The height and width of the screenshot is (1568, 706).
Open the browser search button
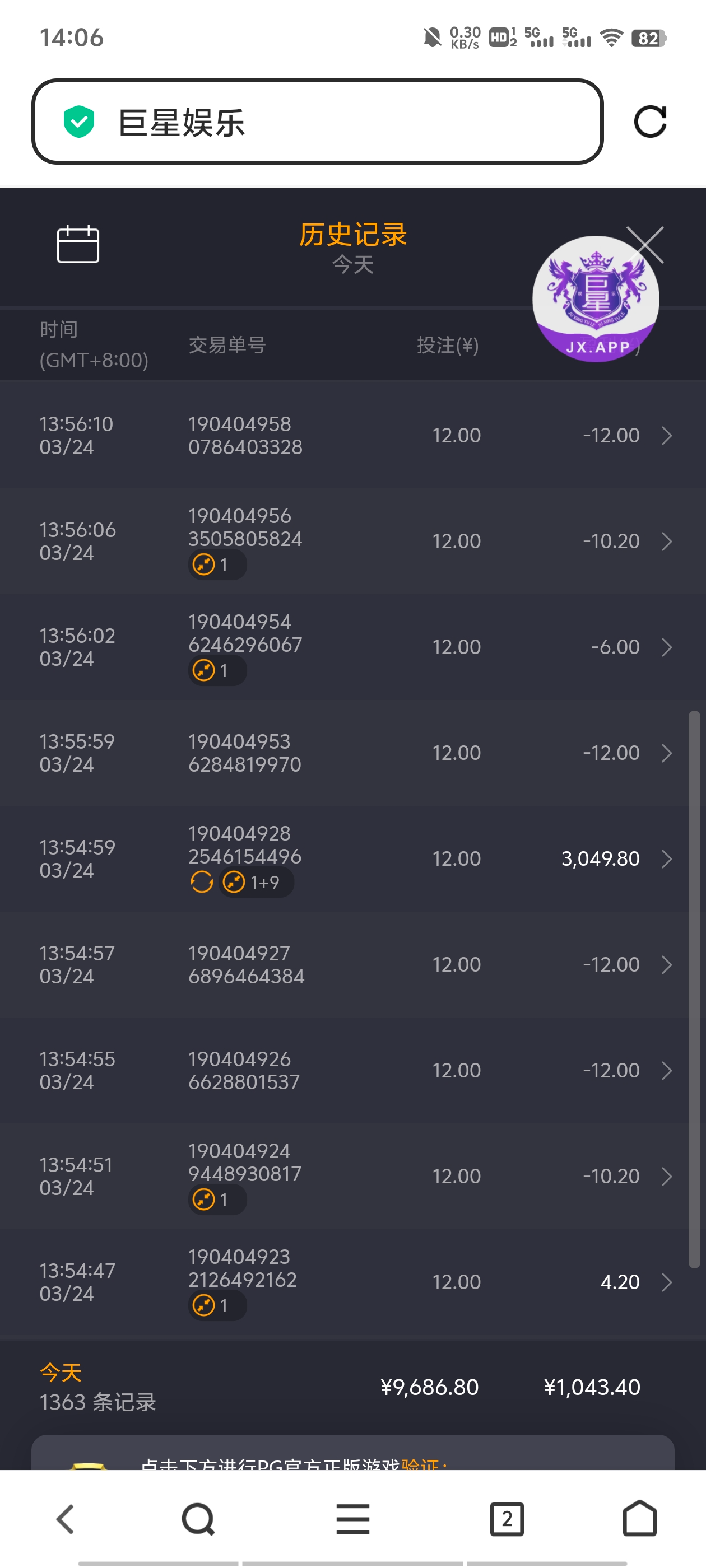pos(198,1519)
